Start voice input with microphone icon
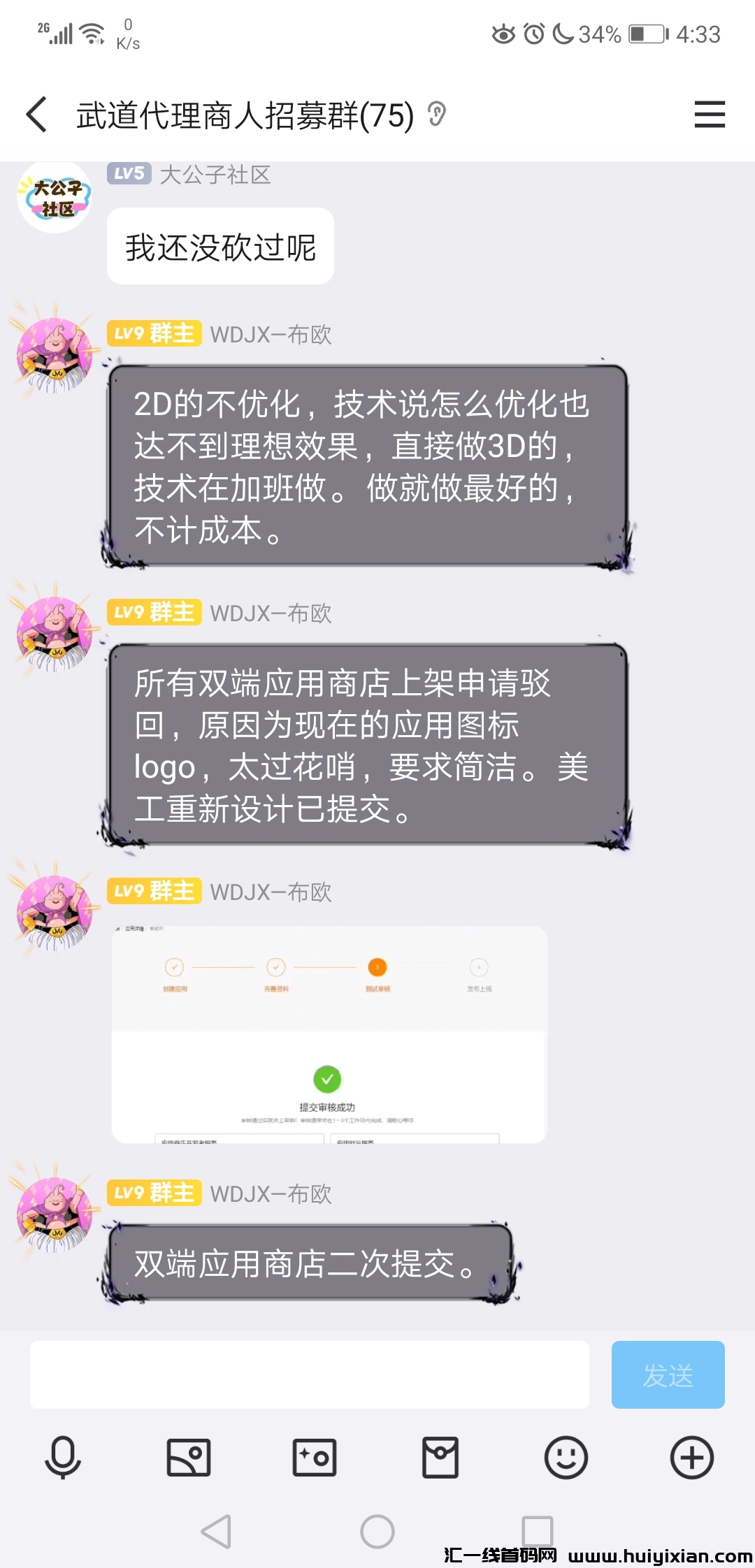 tap(63, 1458)
